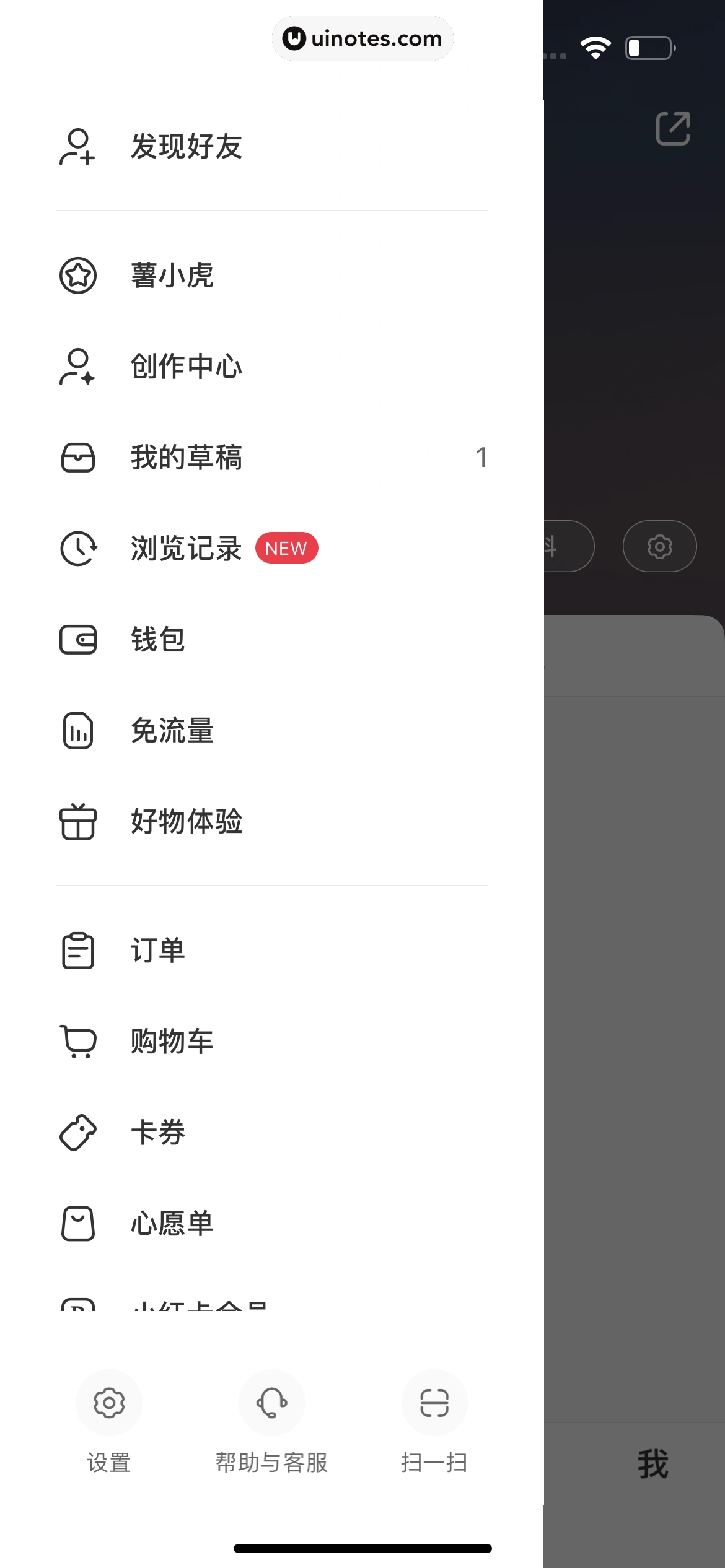Open the 心愿单 wishlist bag icon

78,1223
